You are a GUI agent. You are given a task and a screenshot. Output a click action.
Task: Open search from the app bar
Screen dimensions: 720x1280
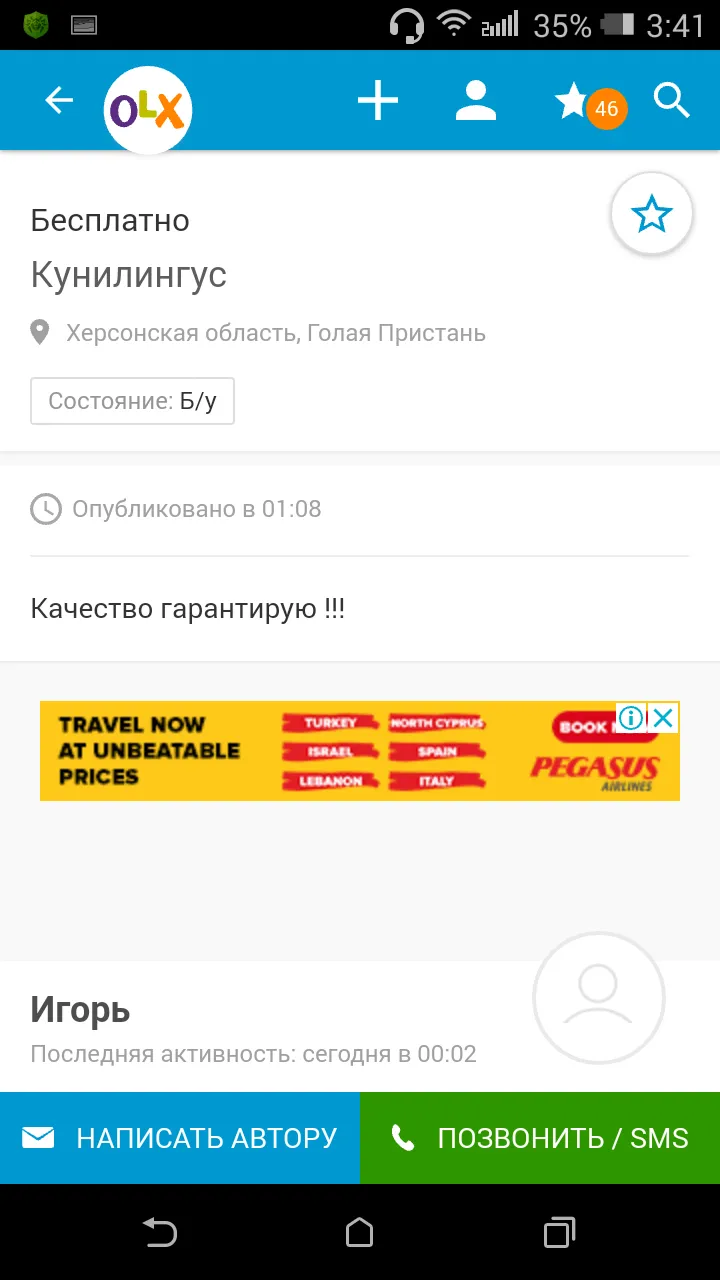pyautogui.click(x=672, y=101)
